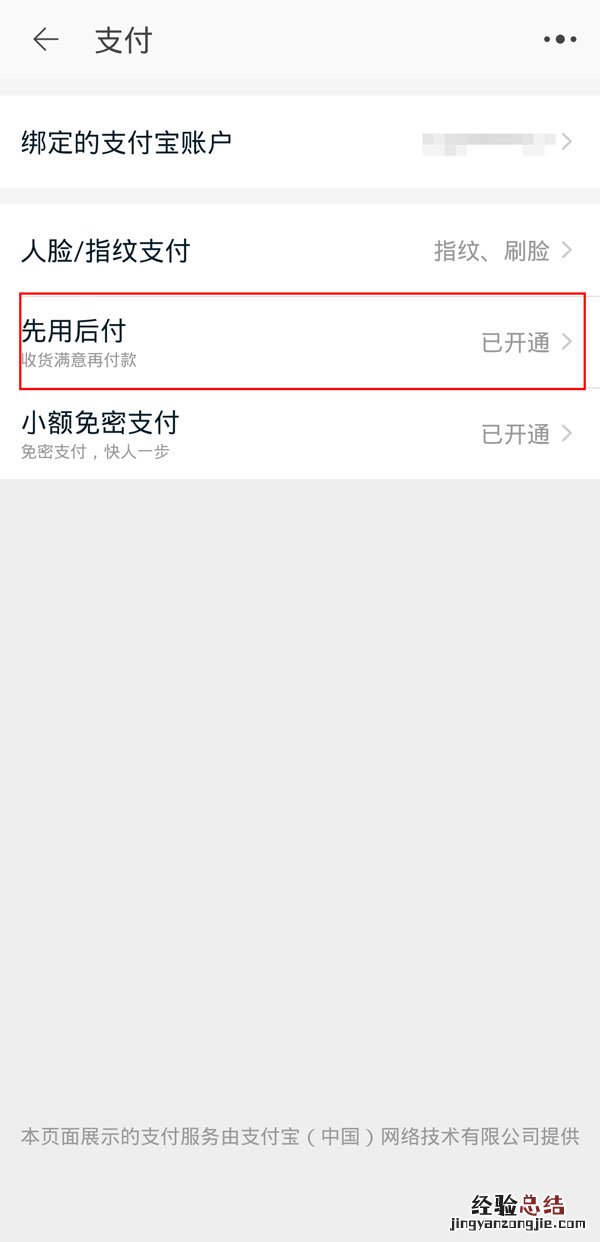Image resolution: width=600 pixels, height=1242 pixels.
Task: Open the three-dot overflow menu
Action: [x=560, y=40]
